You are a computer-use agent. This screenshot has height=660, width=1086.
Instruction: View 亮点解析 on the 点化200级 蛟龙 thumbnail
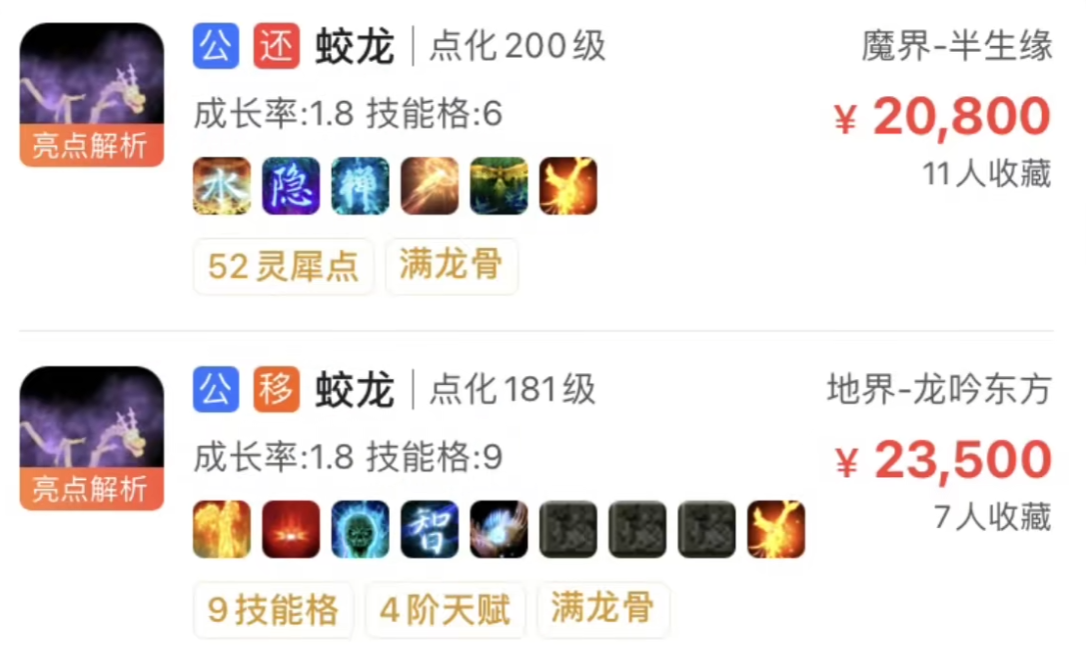[91, 146]
